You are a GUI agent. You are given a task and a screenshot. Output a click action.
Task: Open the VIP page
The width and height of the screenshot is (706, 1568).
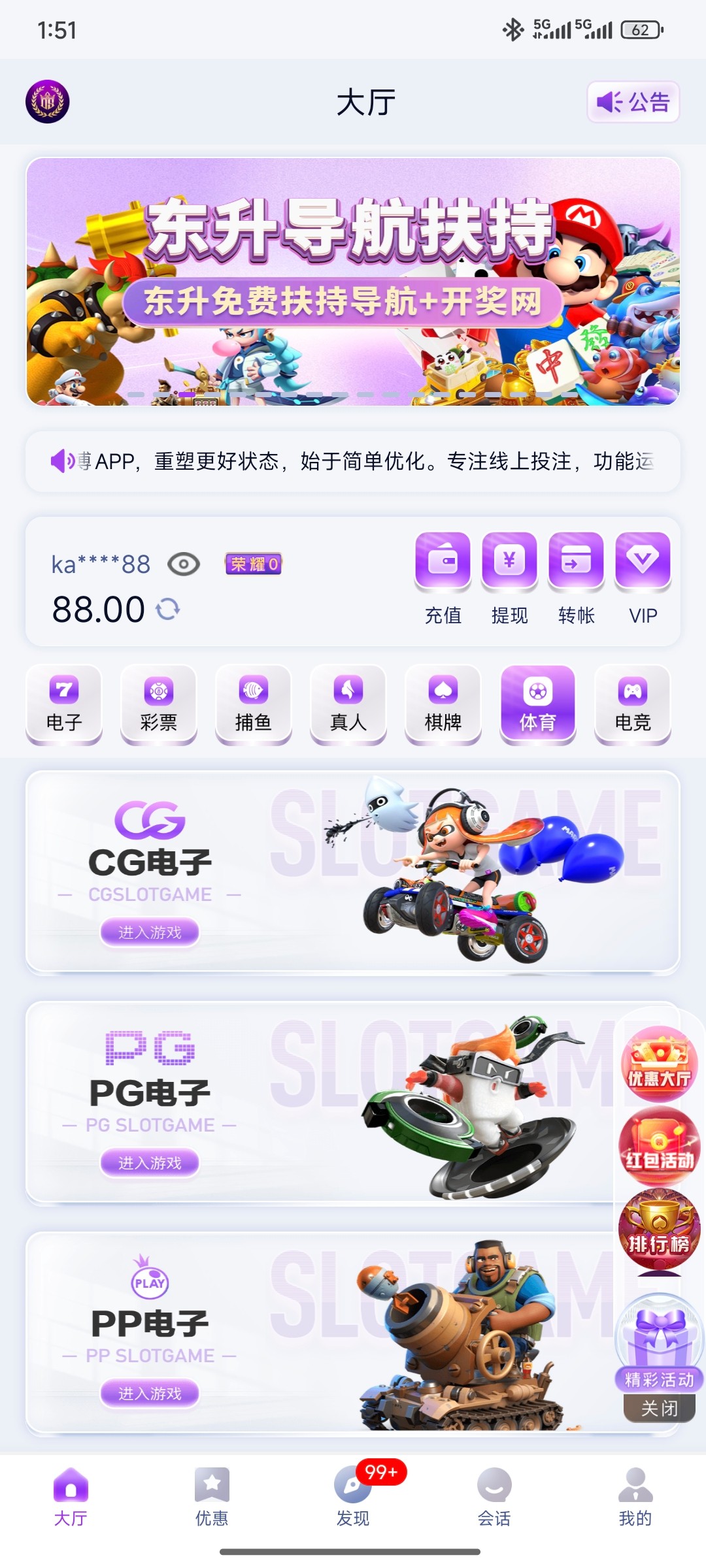coord(643,561)
